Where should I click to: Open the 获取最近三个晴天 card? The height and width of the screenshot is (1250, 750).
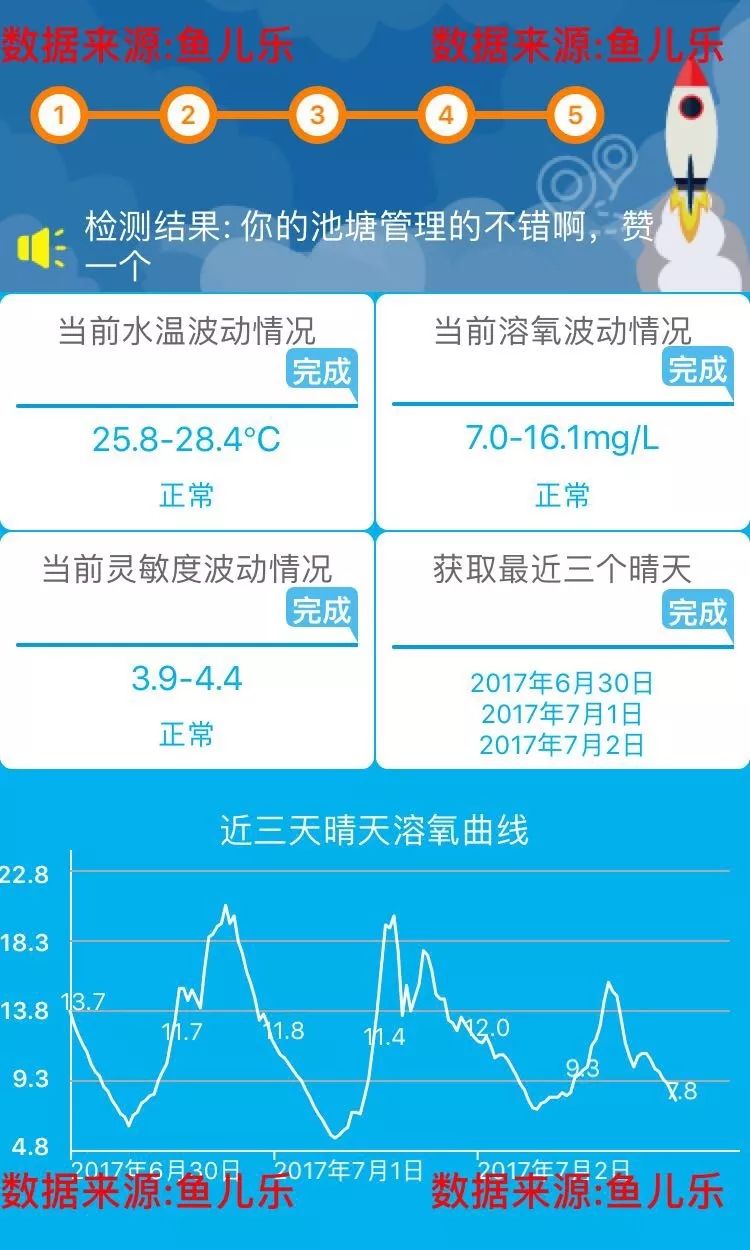pos(562,651)
